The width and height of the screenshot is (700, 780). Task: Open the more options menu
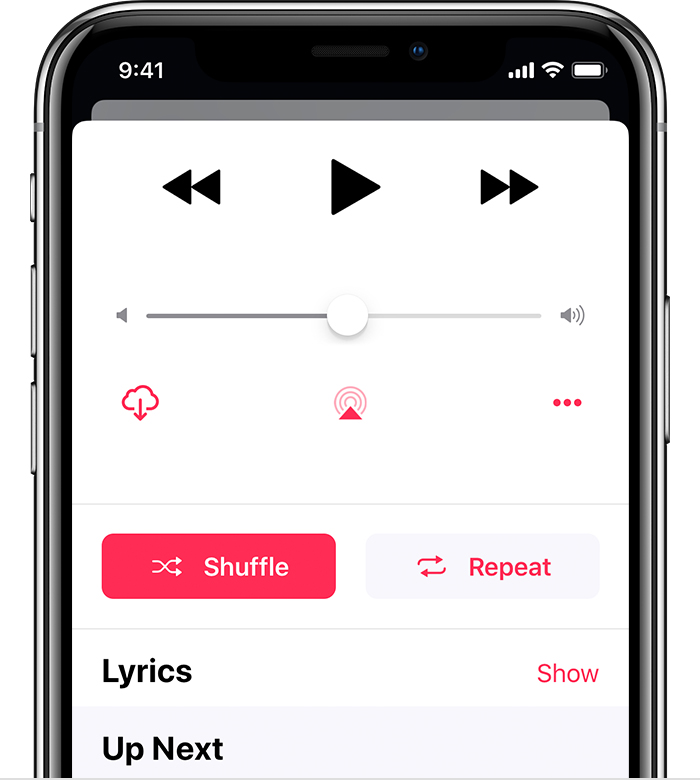click(x=567, y=403)
